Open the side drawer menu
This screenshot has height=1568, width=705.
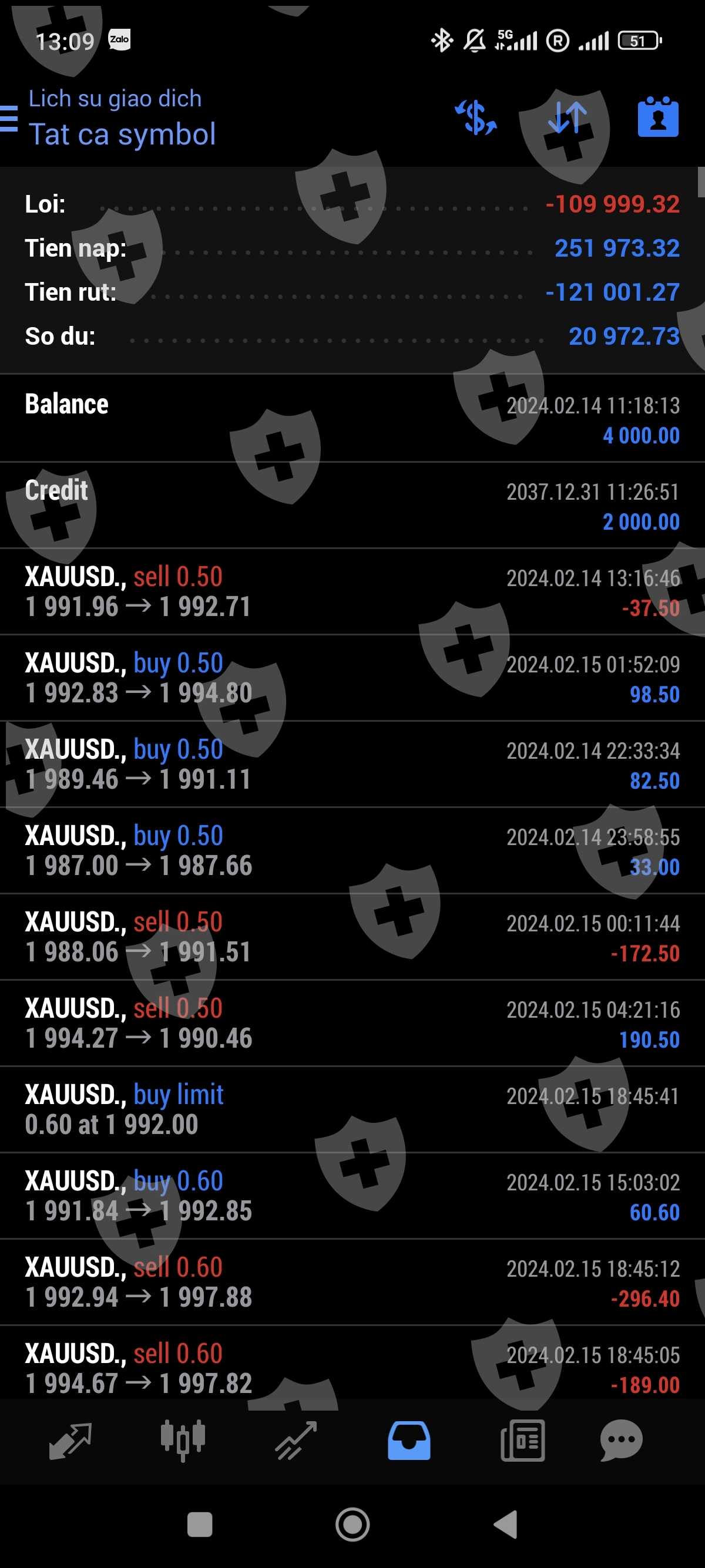click(10, 118)
